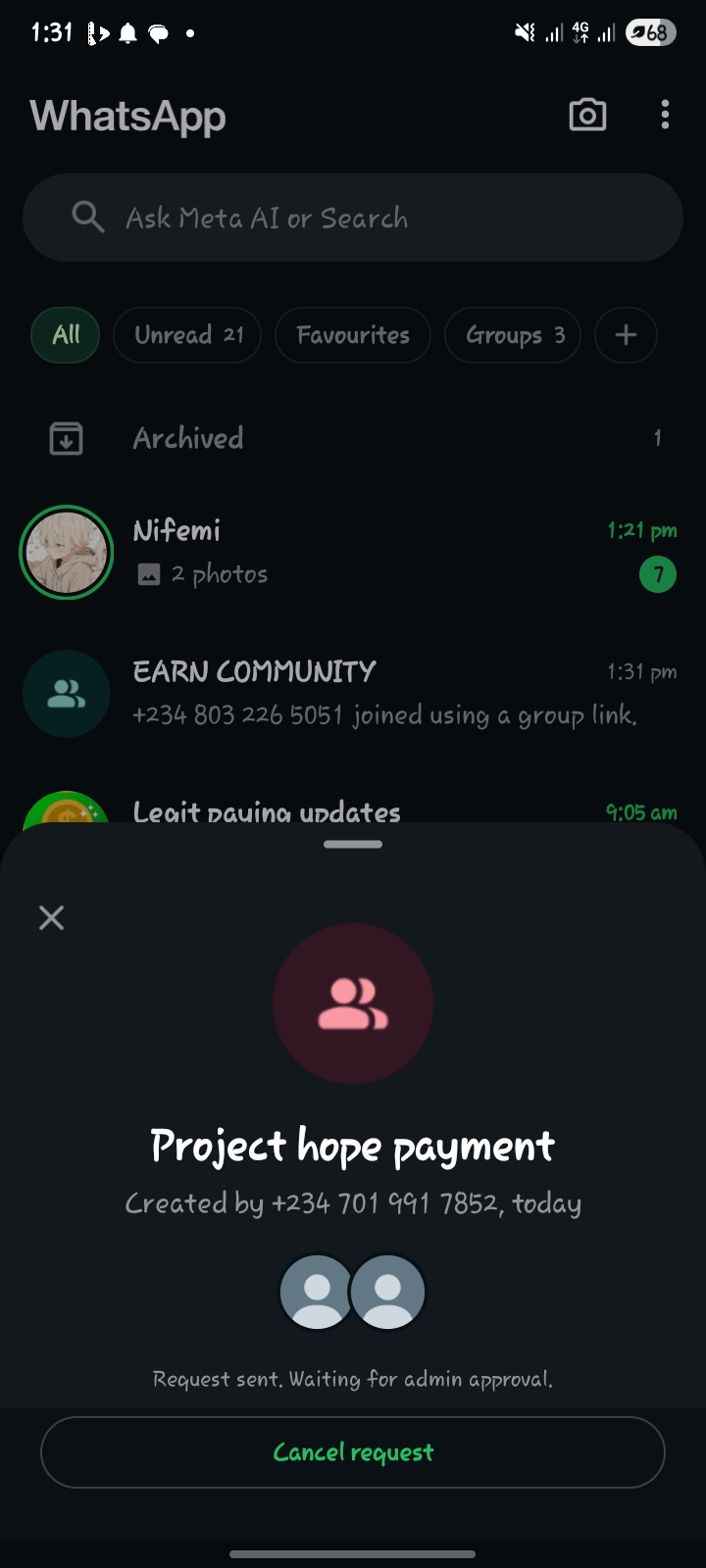Tap the Ask Meta AI or Search box
Viewport: 706px width, 1568px height.
[x=353, y=218]
